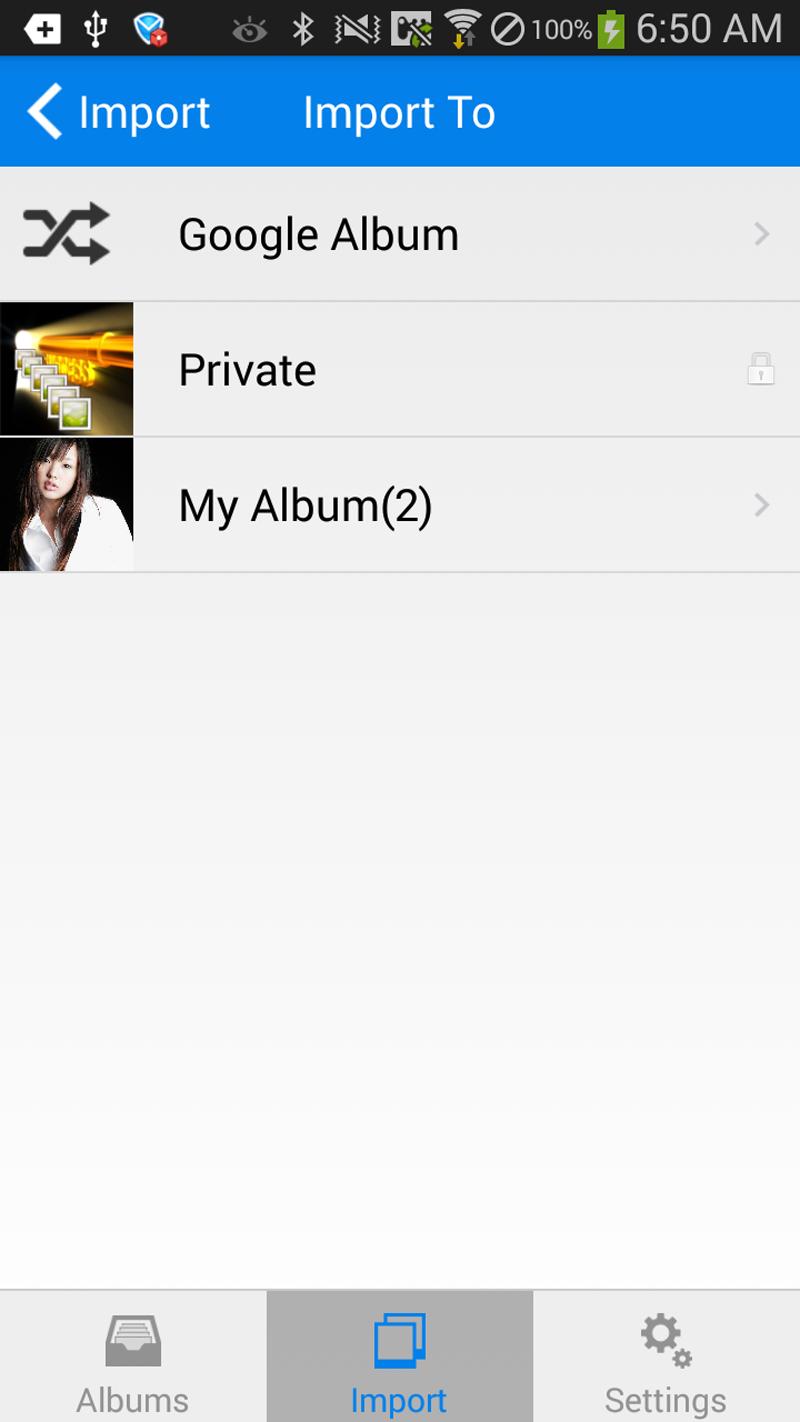Viewport: 800px width, 1422px height.
Task: Tap the back chevron next to Import
Action: [x=42, y=111]
